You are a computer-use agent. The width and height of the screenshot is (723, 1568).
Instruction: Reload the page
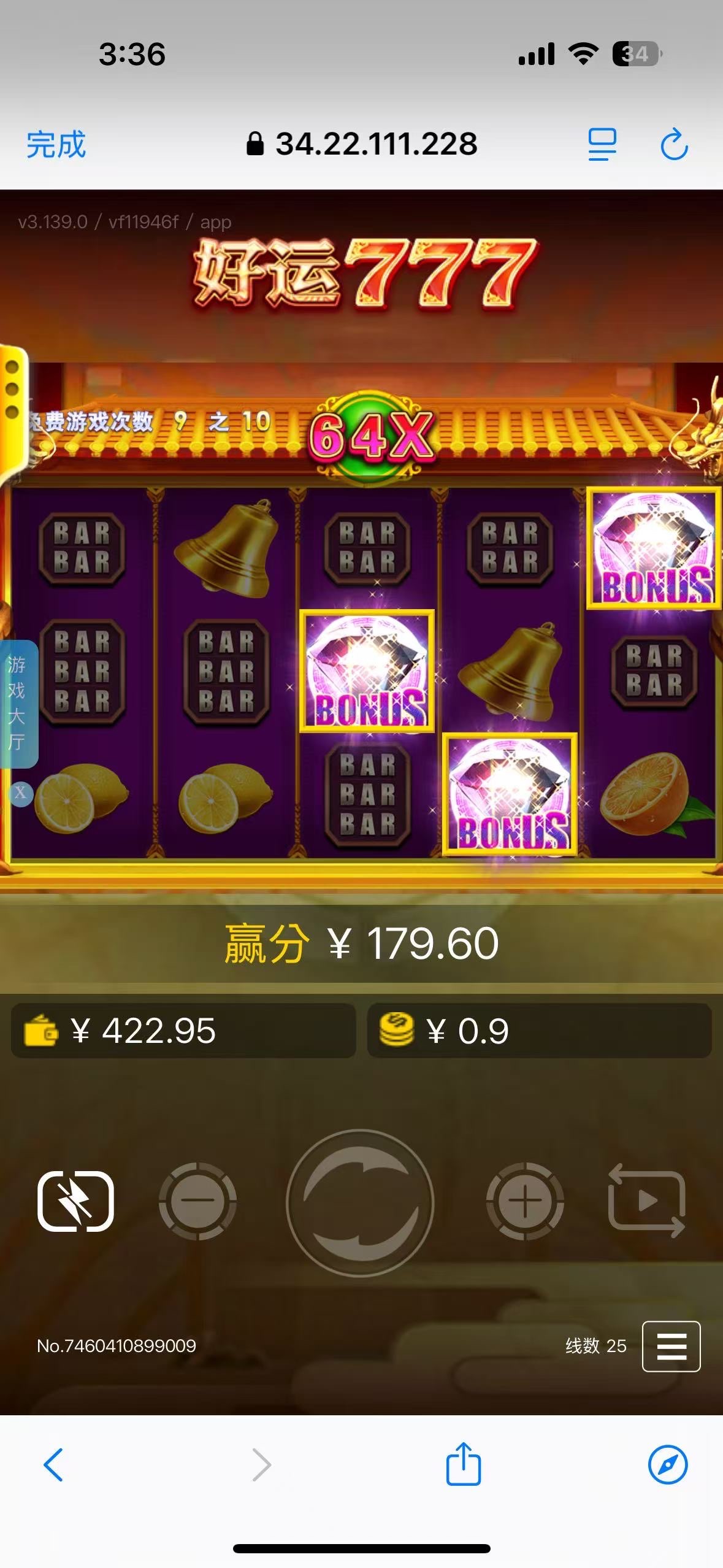674,145
